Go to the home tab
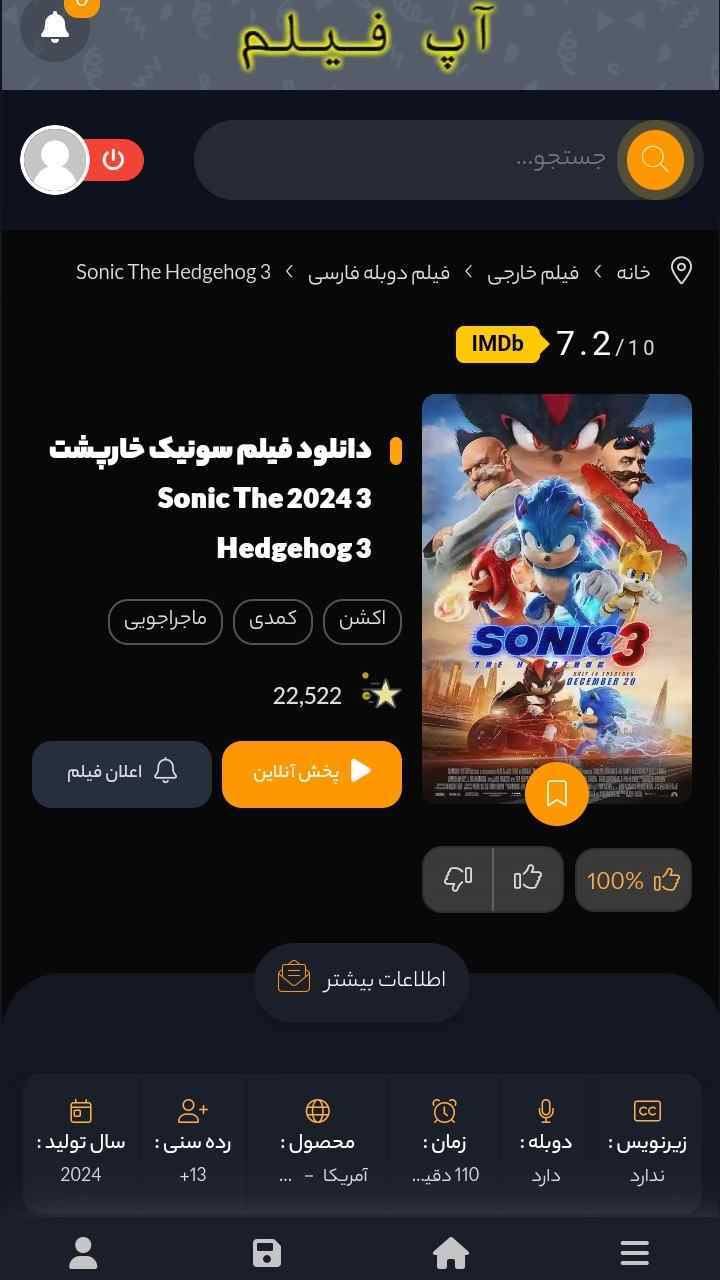The width and height of the screenshot is (720, 1280). tap(451, 1253)
